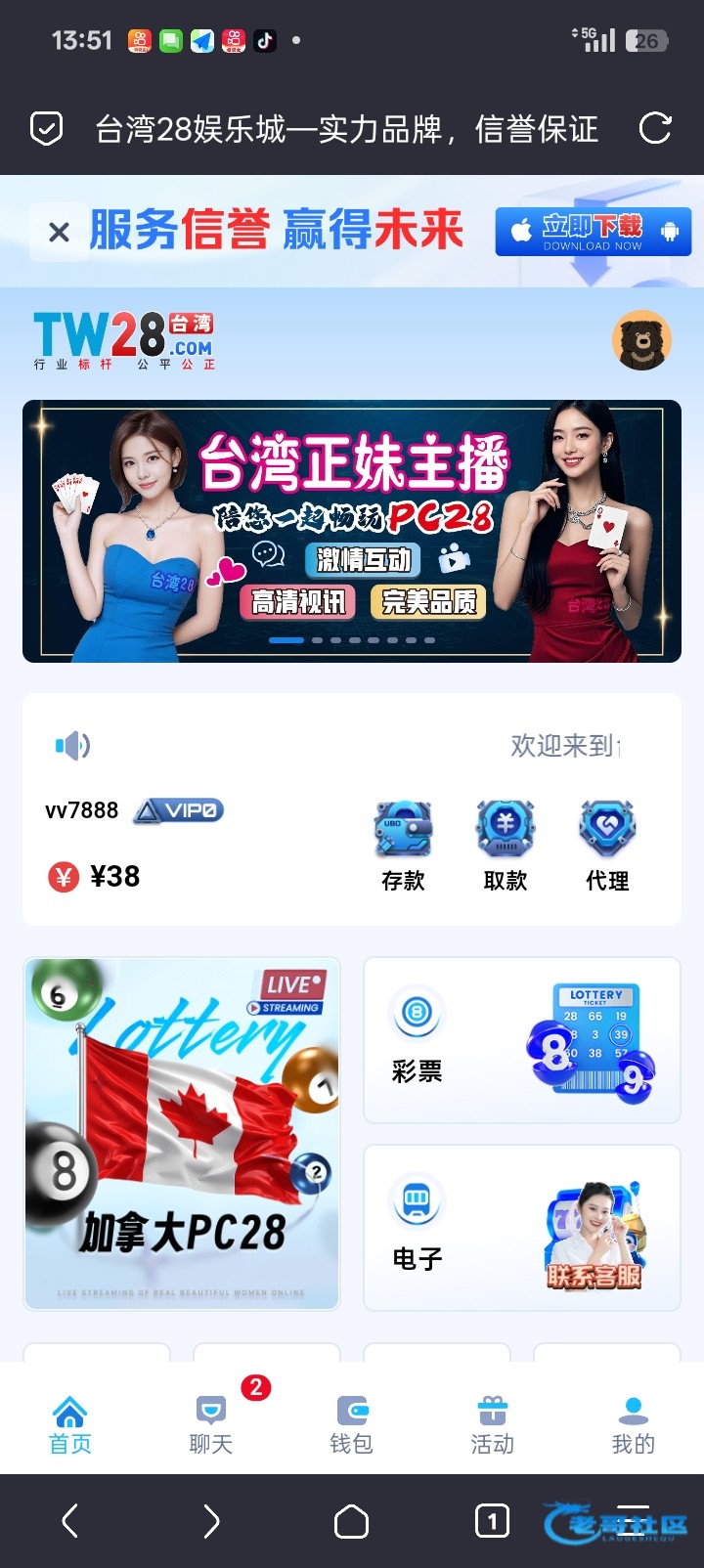Switch to the 活动 tab
The height and width of the screenshot is (1568, 704).
(492, 1423)
